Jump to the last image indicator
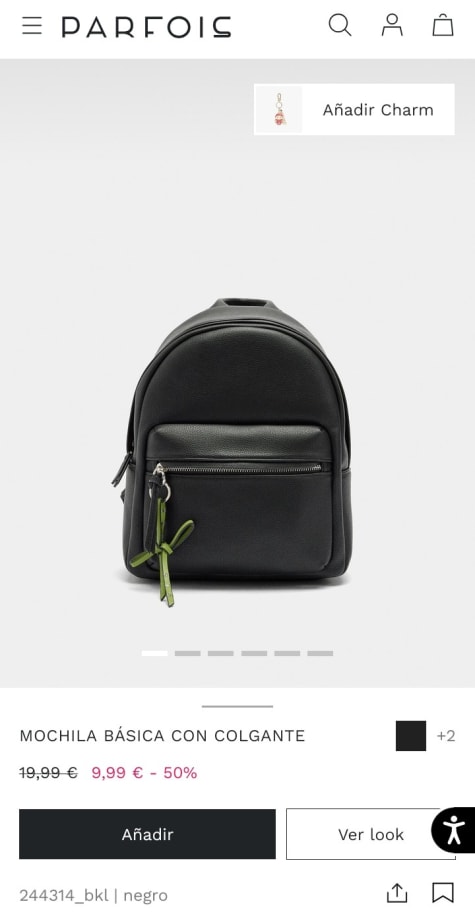 (x=320, y=653)
